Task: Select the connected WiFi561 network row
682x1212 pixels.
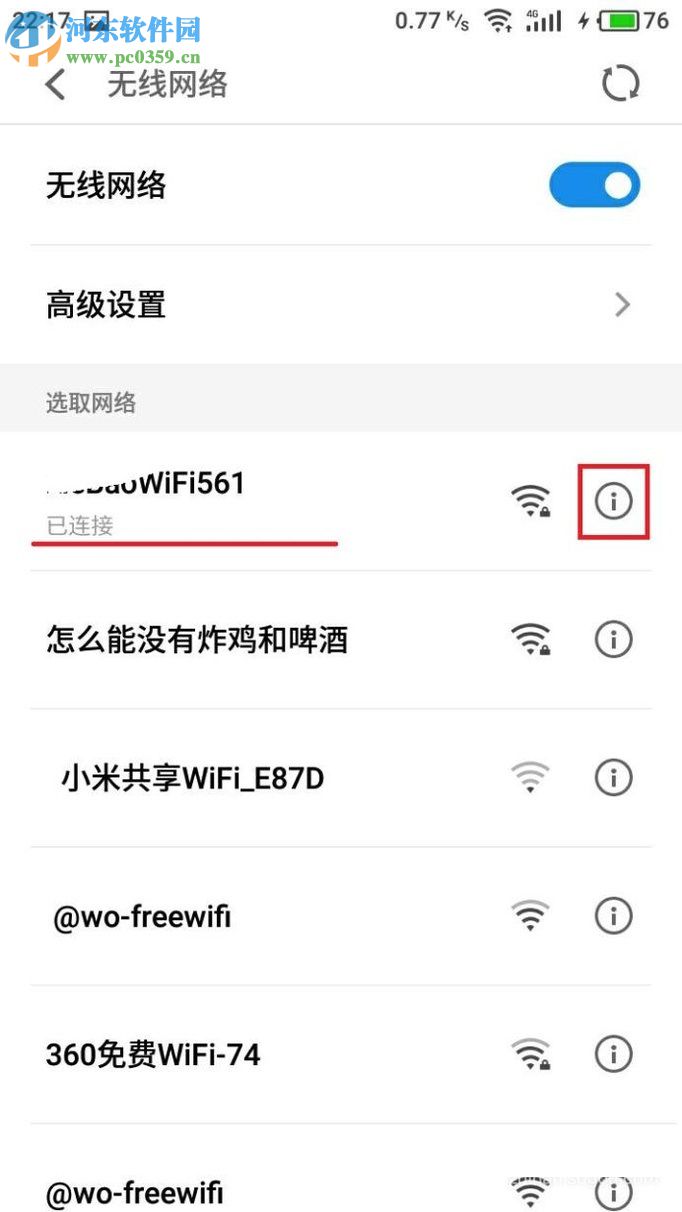Action: tap(250, 500)
